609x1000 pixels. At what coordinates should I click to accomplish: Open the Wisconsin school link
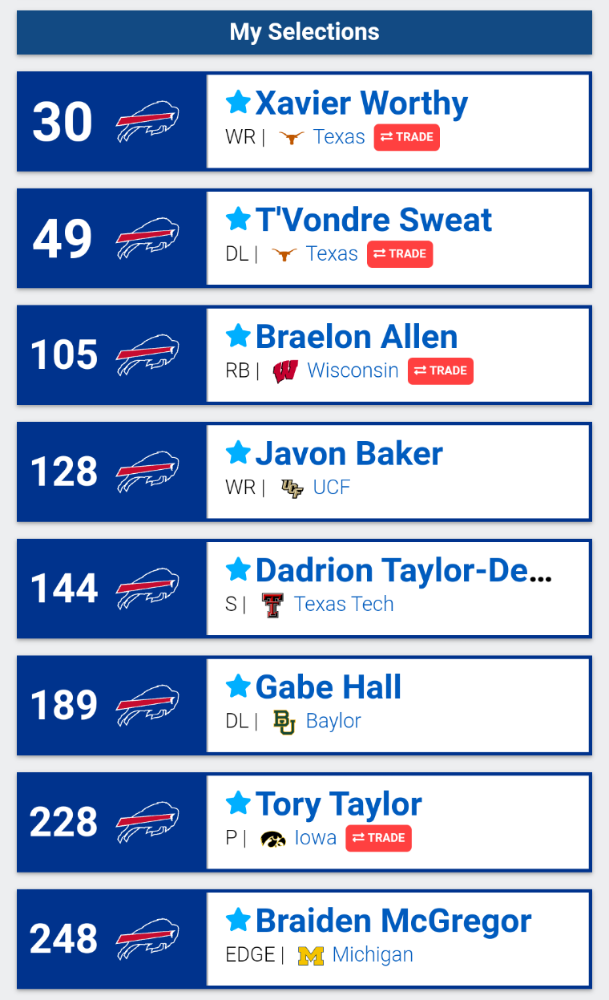tap(353, 371)
